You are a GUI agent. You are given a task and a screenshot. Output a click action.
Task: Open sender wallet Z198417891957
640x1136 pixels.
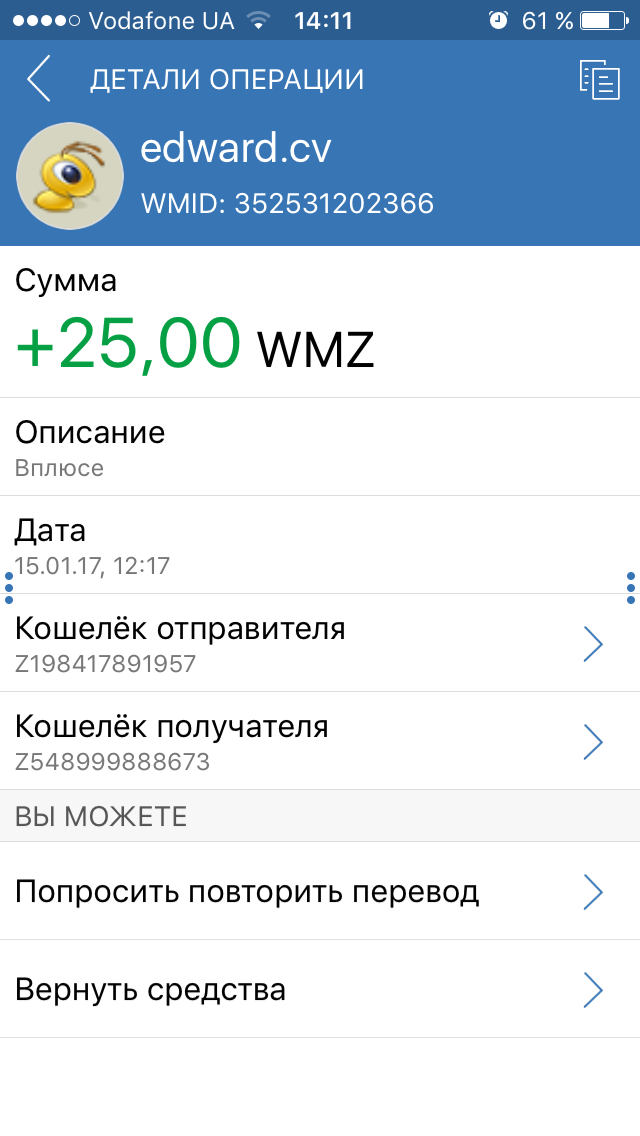tap(320, 643)
